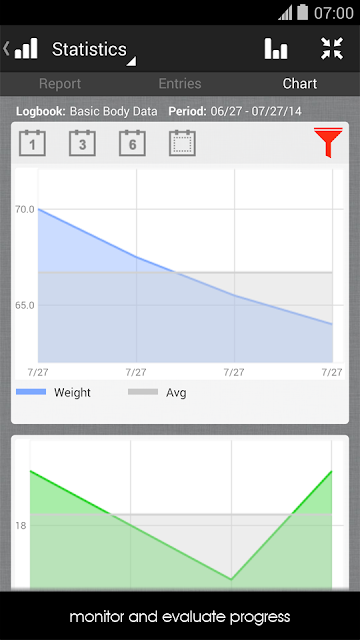The height and width of the screenshot is (640, 360).
Task: Switch to the Entries tab
Action: [x=180, y=84]
